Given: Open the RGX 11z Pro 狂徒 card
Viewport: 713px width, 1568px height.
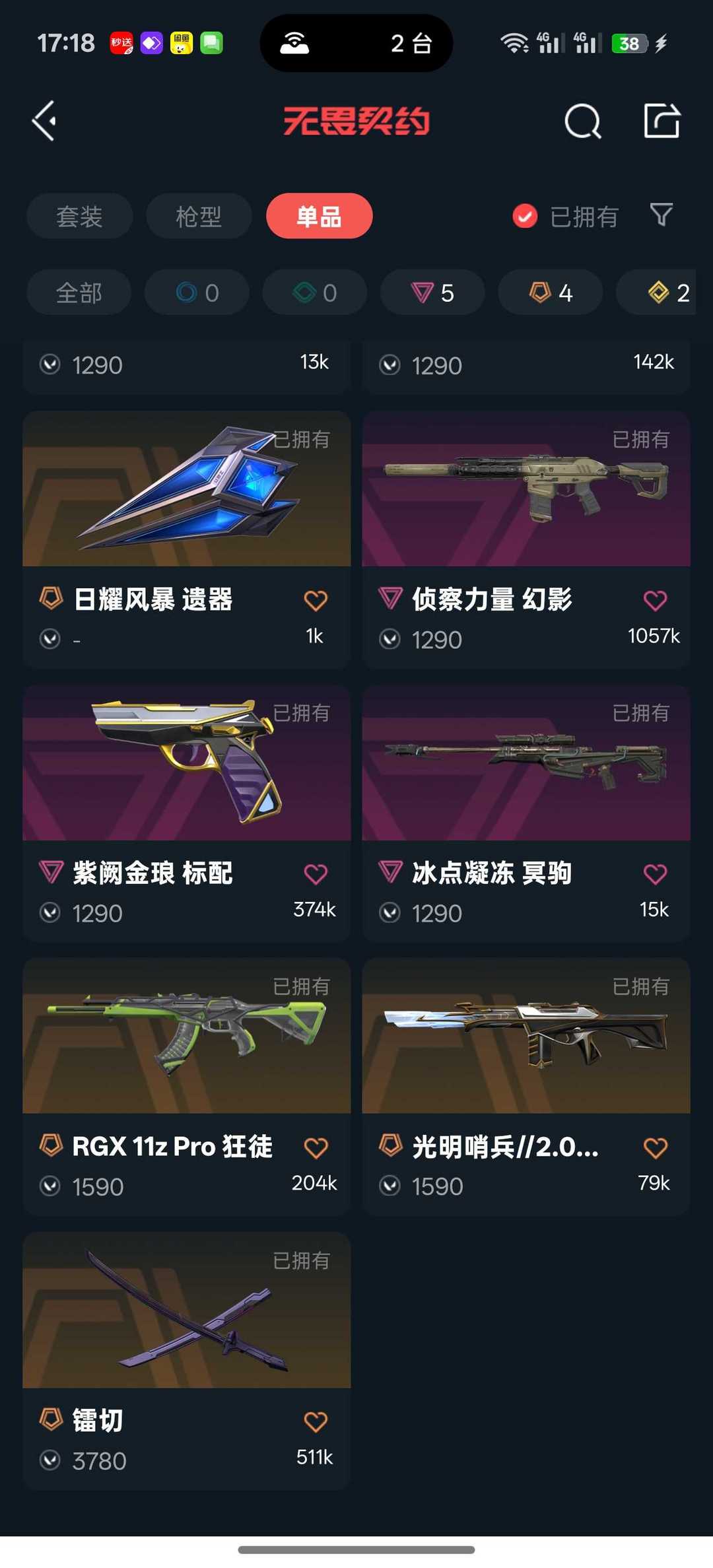Looking at the screenshot, I should pos(187,1087).
